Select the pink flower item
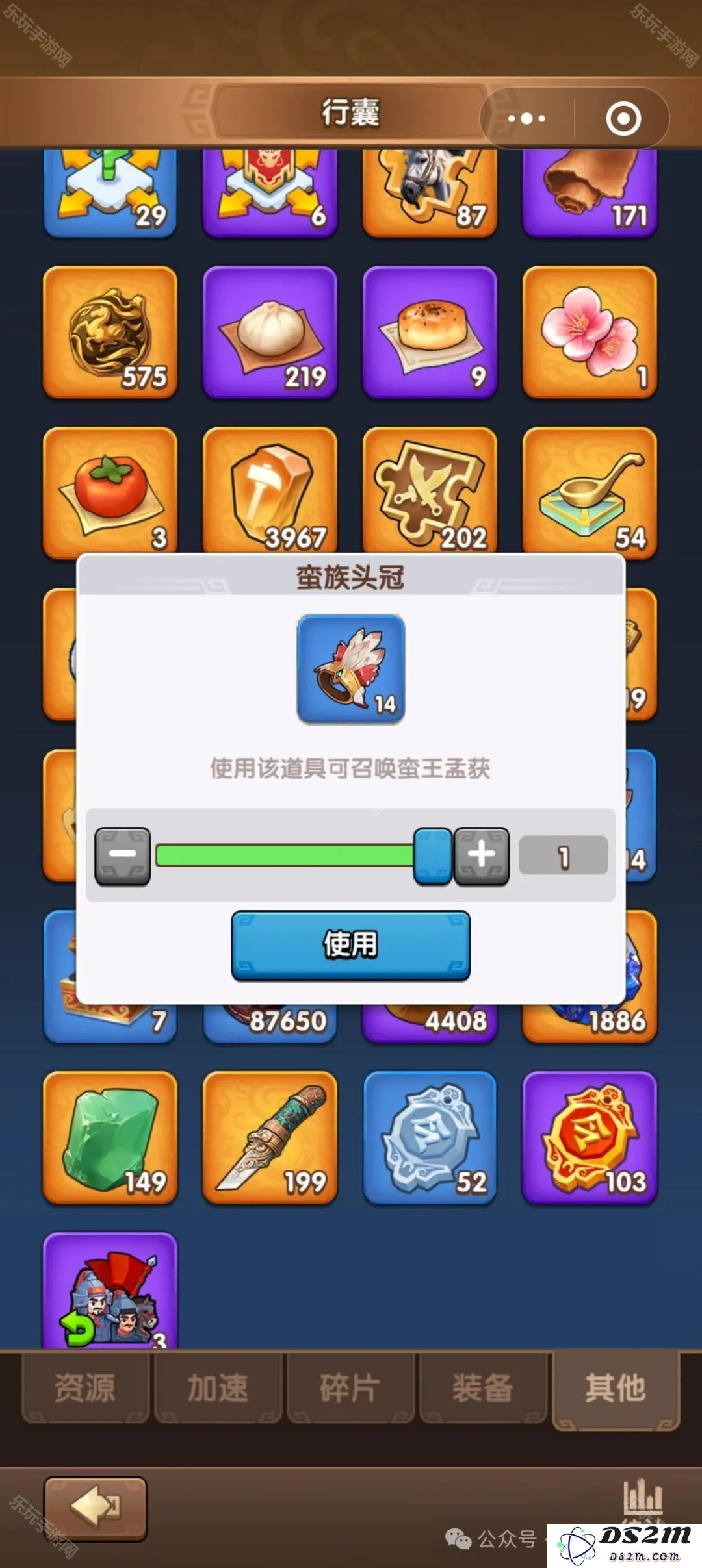The height and width of the screenshot is (1568, 702). click(x=590, y=331)
